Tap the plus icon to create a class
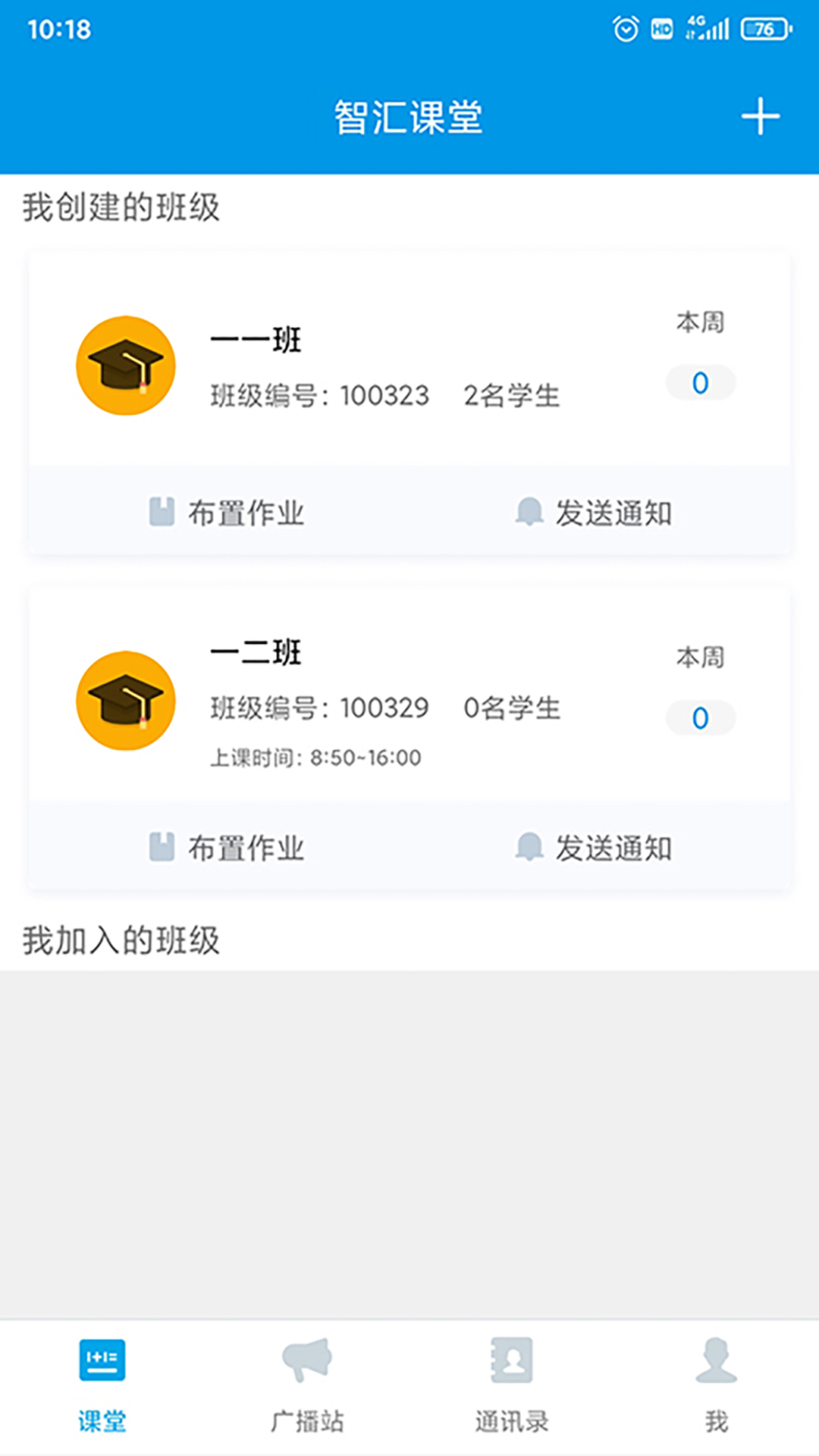 (759, 115)
